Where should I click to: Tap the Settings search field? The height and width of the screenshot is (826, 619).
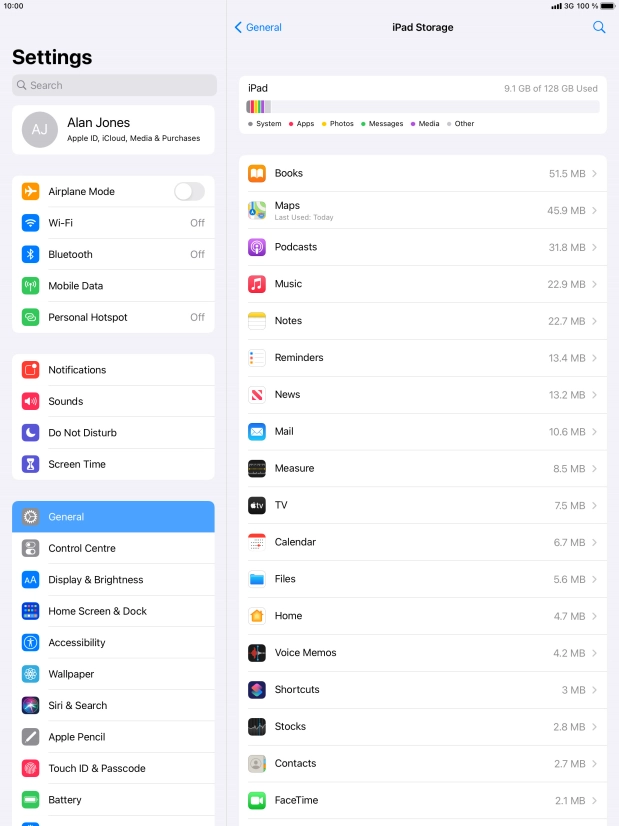tap(114, 85)
